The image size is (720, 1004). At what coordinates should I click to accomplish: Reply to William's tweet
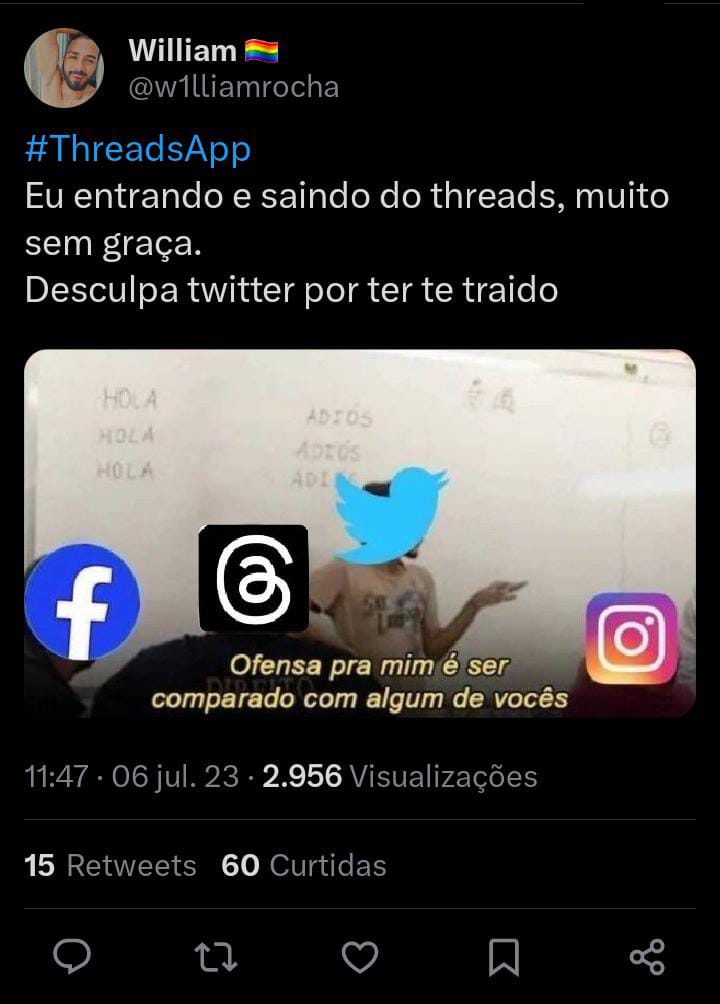(72, 957)
